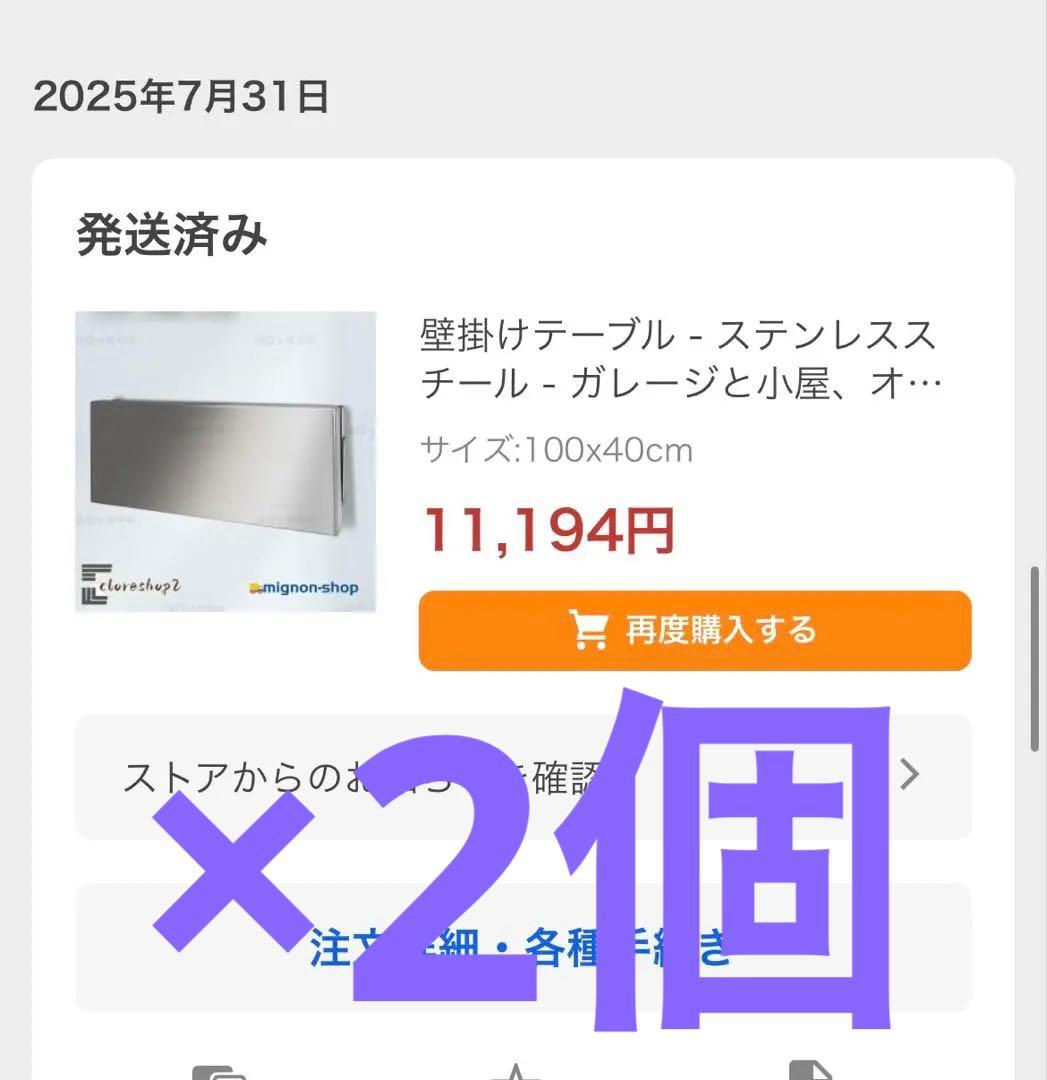Select the size text サイズ:100x40cm
The height and width of the screenshot is (1080, 1047).
click(x=556, y=450)
